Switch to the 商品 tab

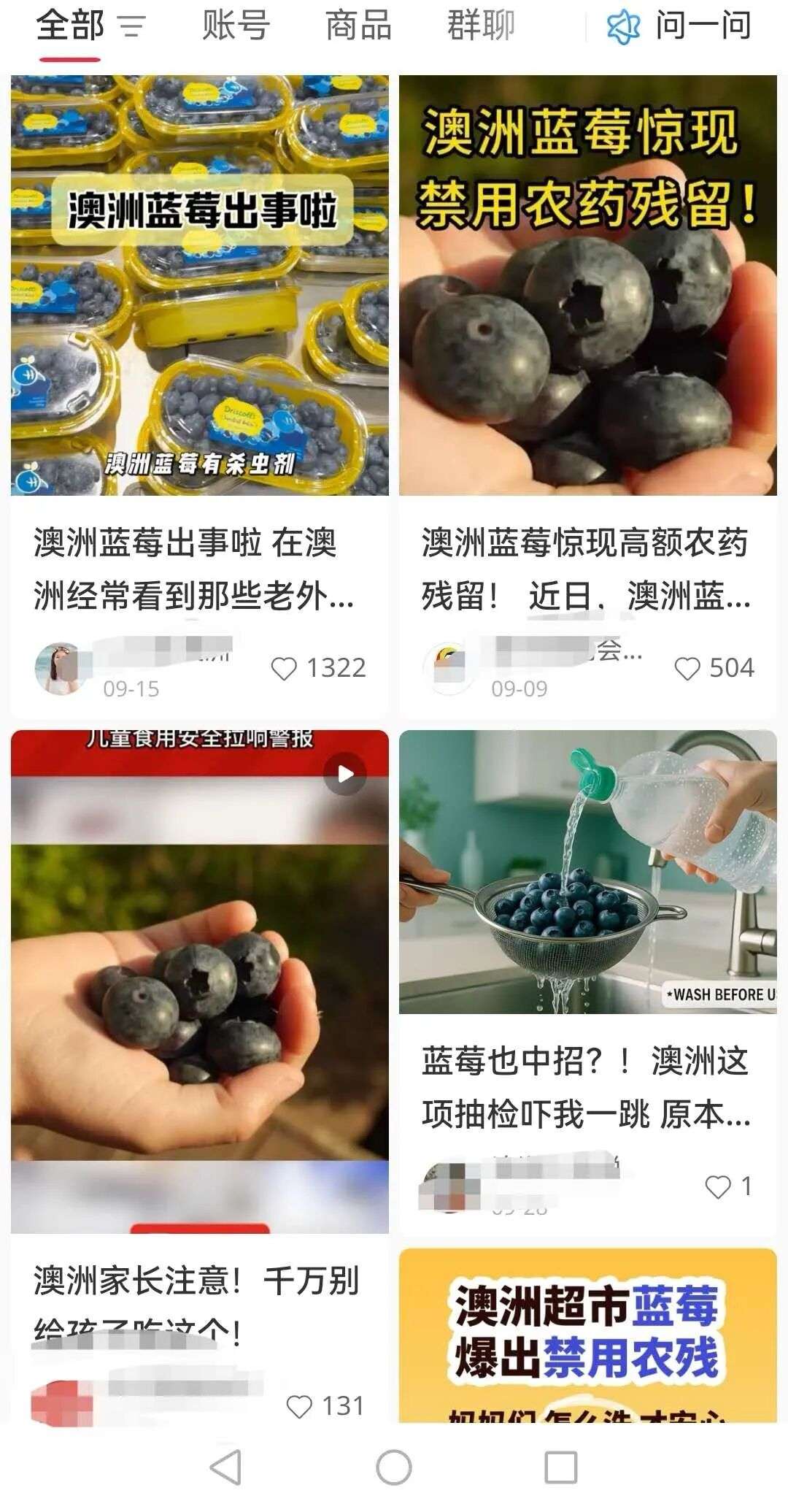pyautogui.click(x=358, y=26)
